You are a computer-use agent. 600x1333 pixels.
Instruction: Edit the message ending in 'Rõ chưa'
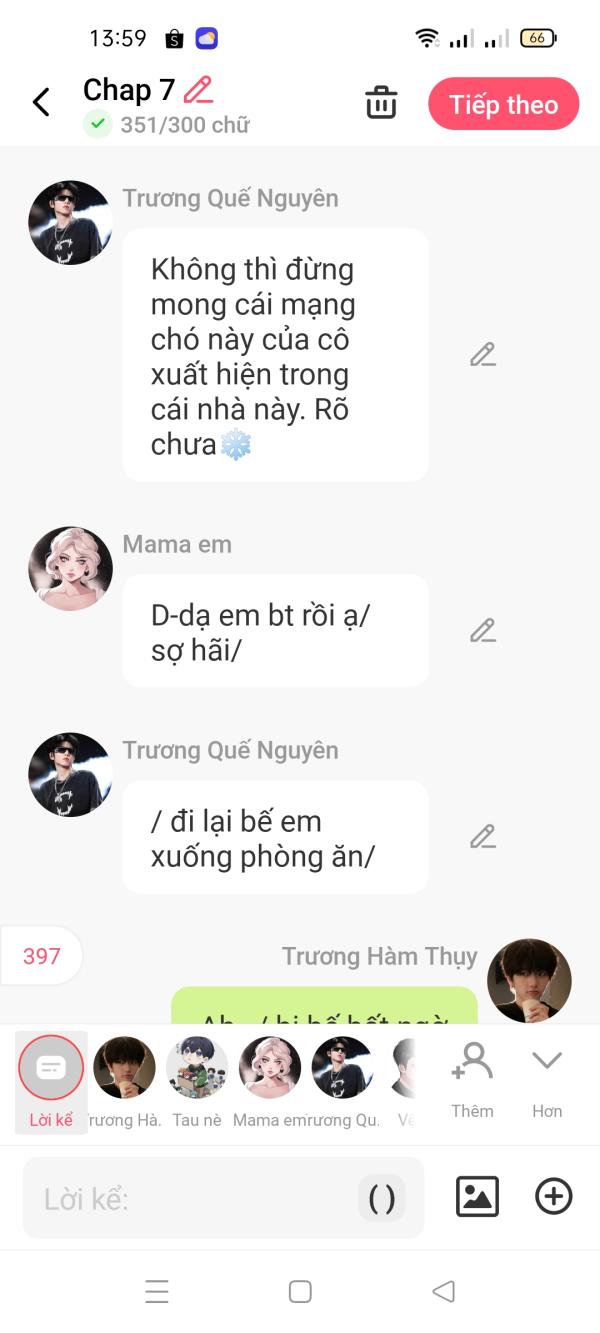coord(483,355)
